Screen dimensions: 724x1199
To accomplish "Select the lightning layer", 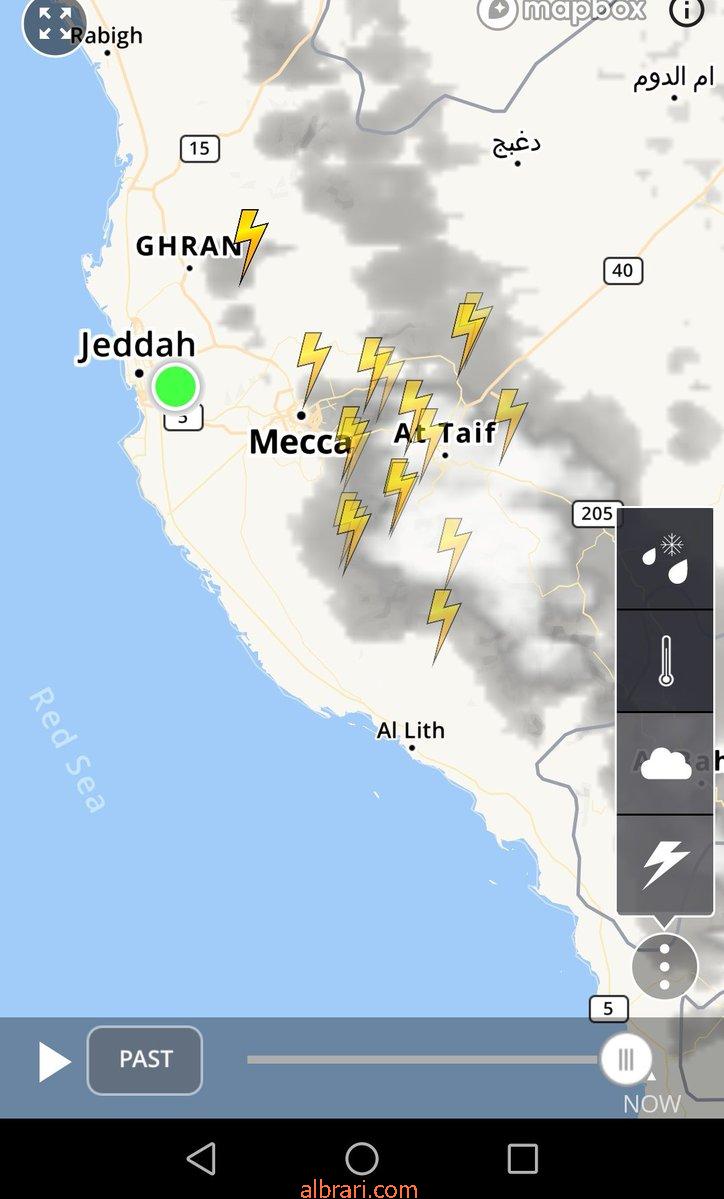I will pos(665,865).
